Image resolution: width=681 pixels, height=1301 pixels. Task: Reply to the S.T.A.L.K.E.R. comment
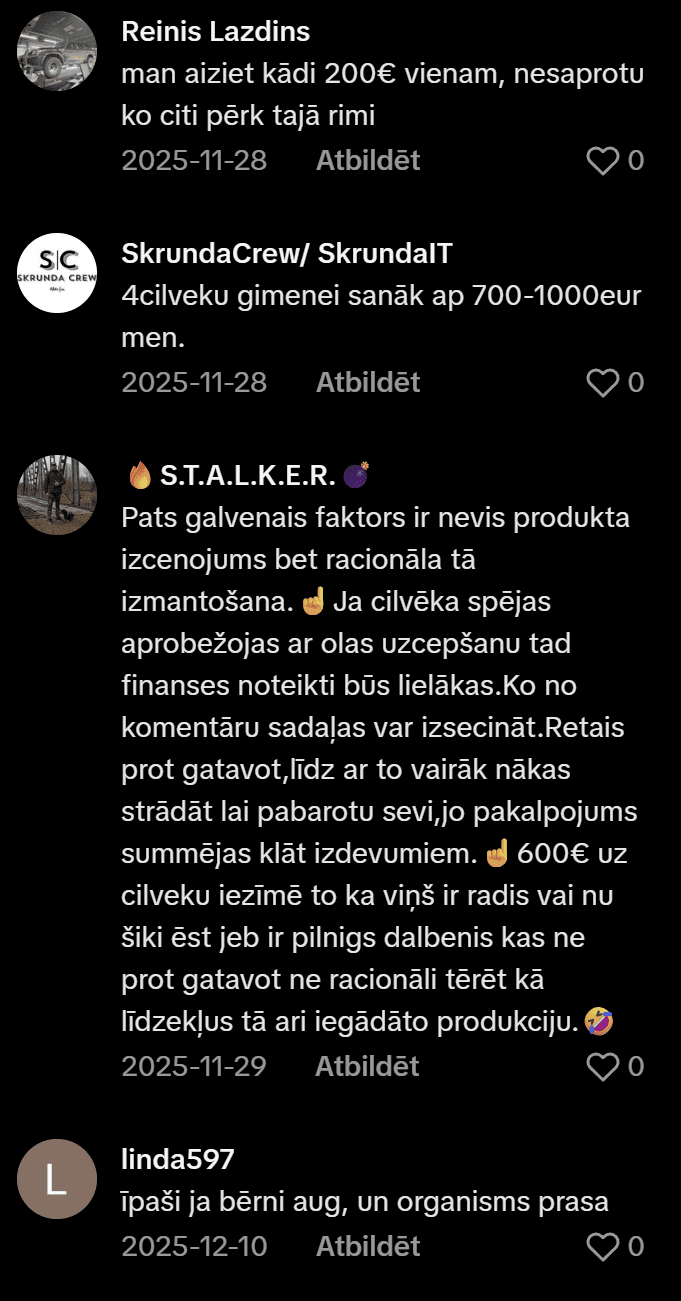tap(367, 1067)
